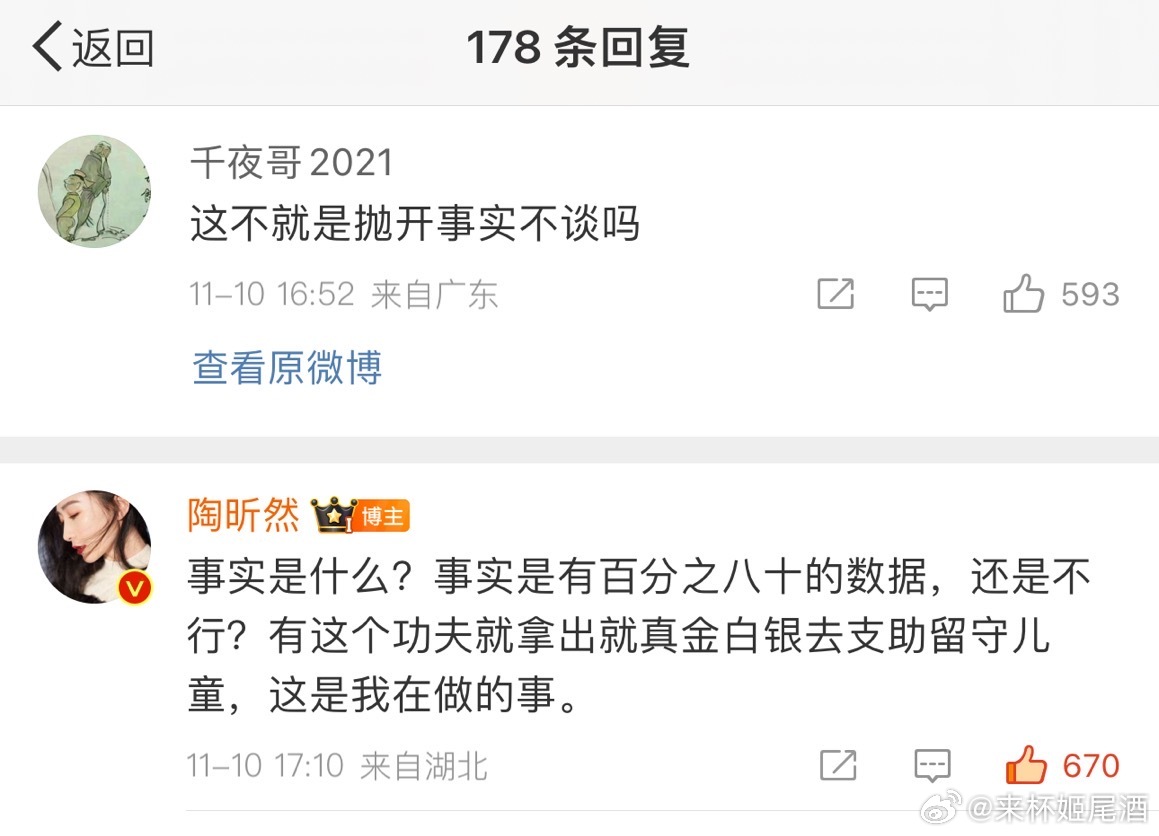
Task: Open 陶昕然's username link
Action: [243, 516]
